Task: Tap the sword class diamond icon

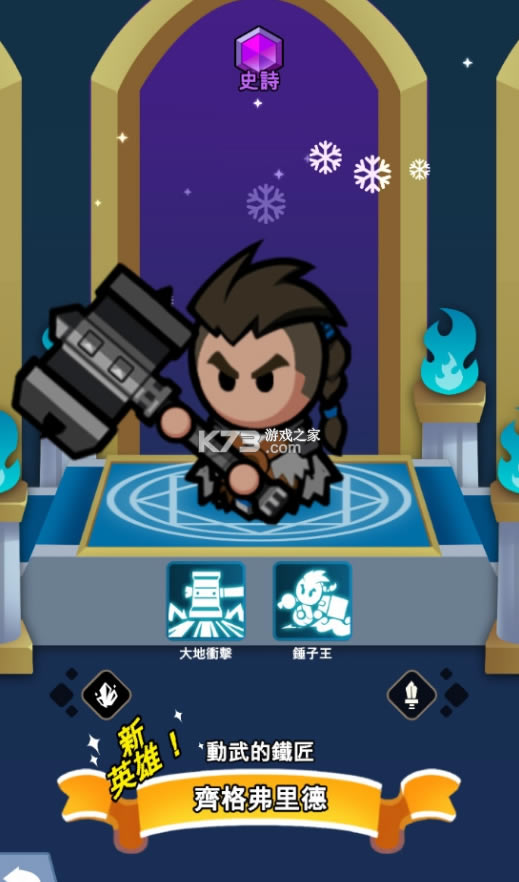Action: tap(412, 695)
